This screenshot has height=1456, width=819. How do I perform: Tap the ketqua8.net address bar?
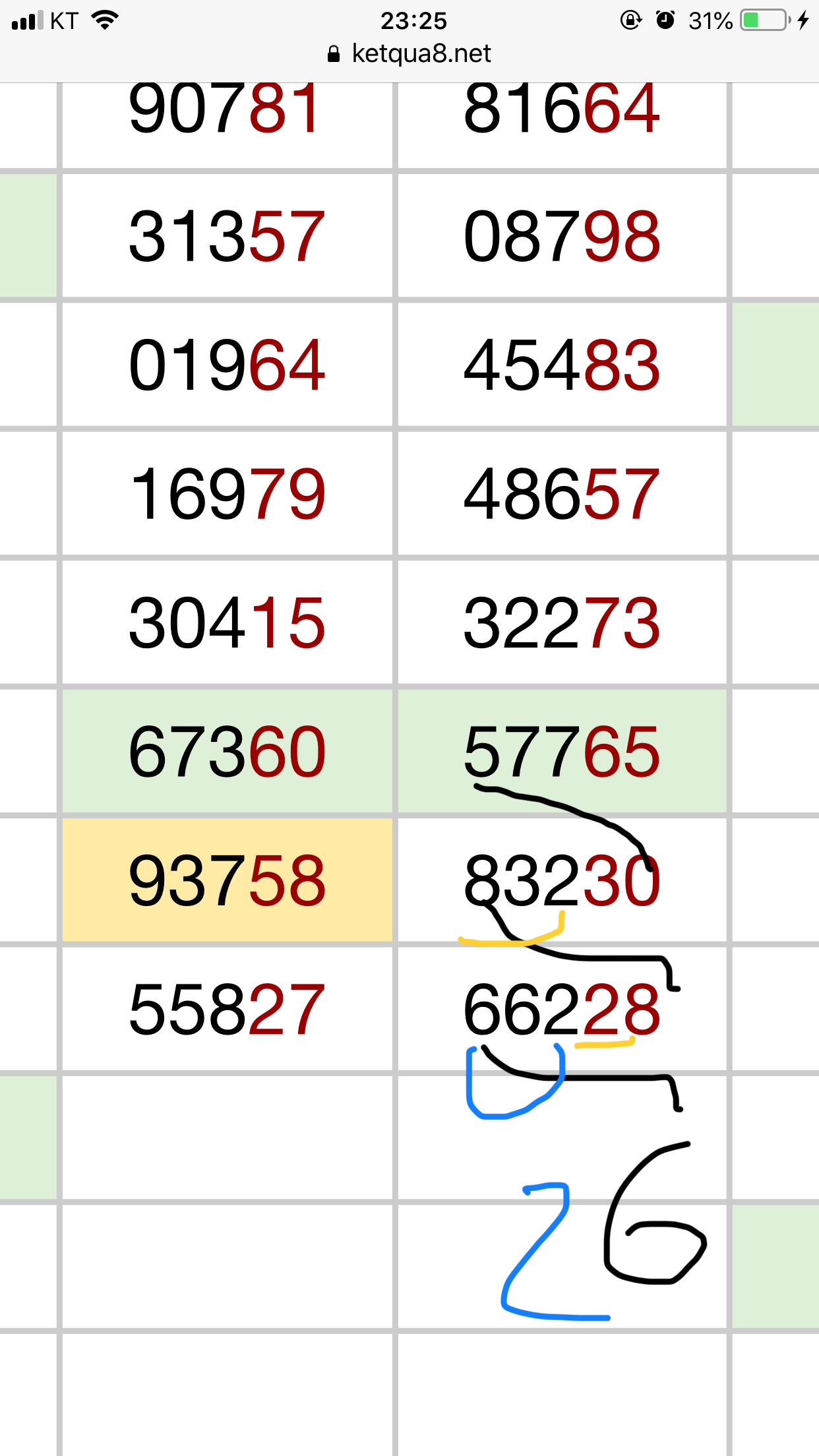click(409, 54)
